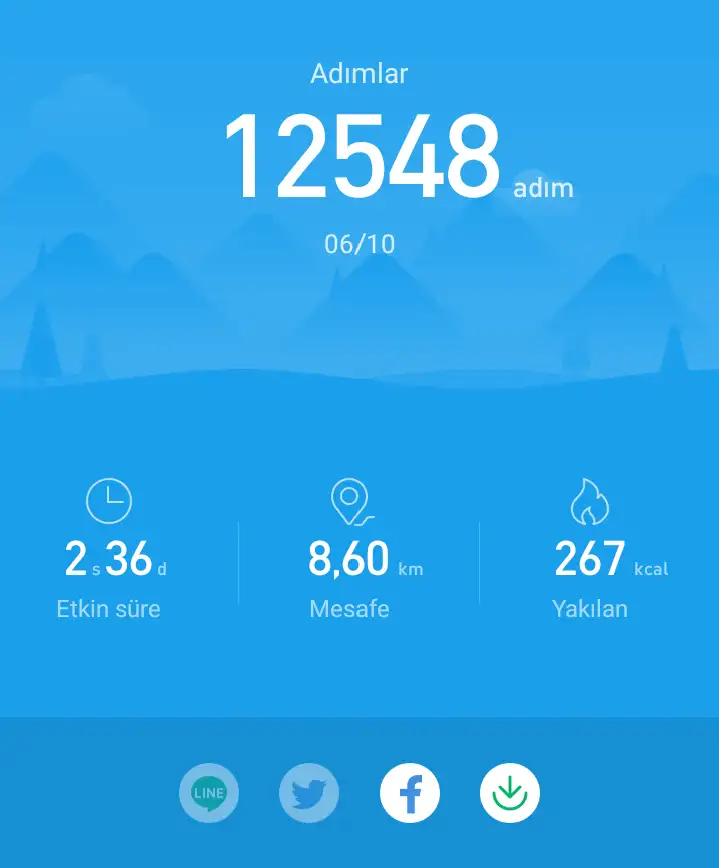Post the step summary to Facebook
Image resolution: width=719 pixels, height=868 pixels.
tap(410, 793)
